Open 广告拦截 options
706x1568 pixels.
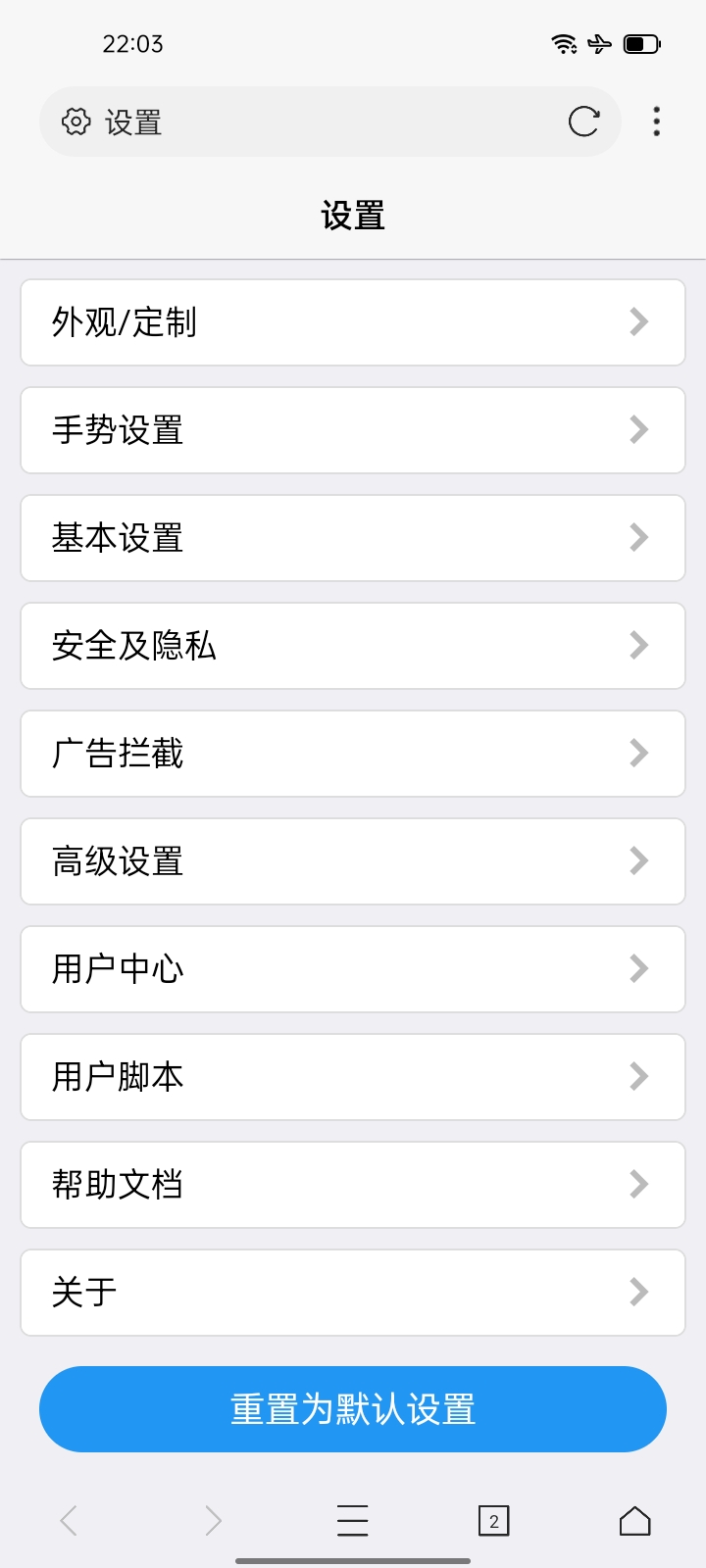point(353,754)
